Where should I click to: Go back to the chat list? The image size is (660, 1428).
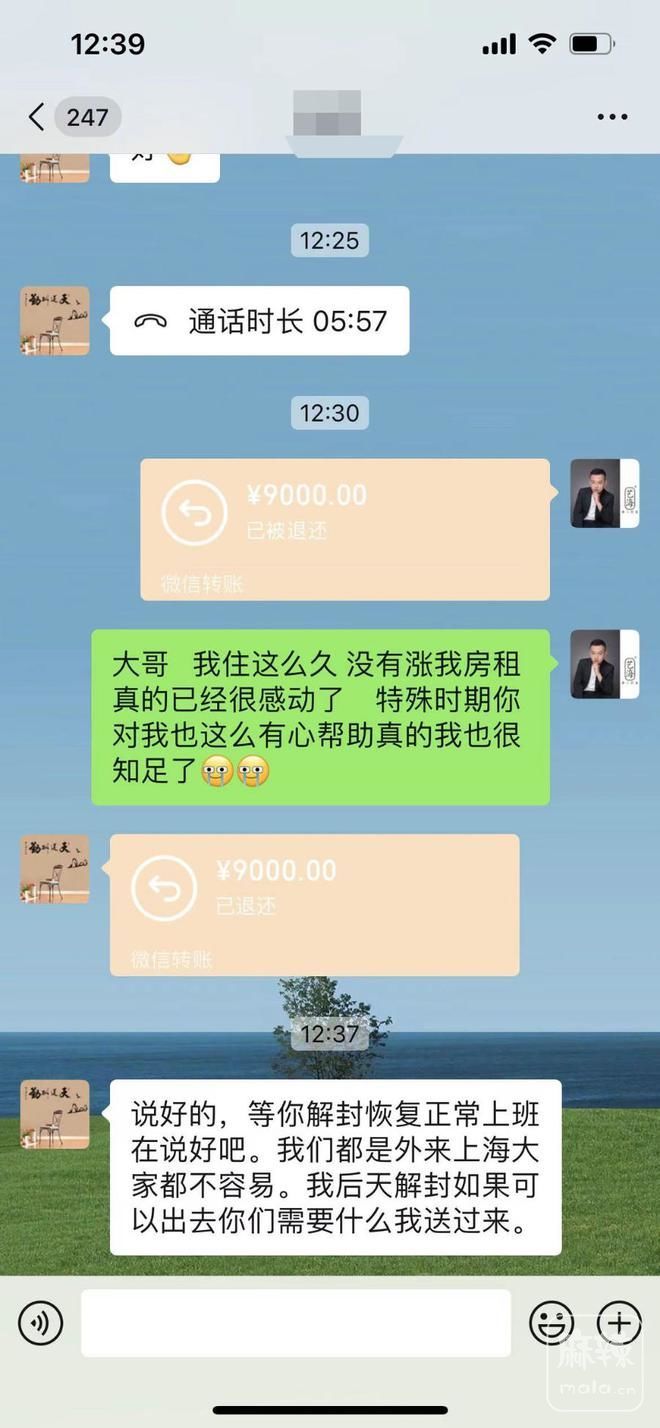click(x=37, y=117)
